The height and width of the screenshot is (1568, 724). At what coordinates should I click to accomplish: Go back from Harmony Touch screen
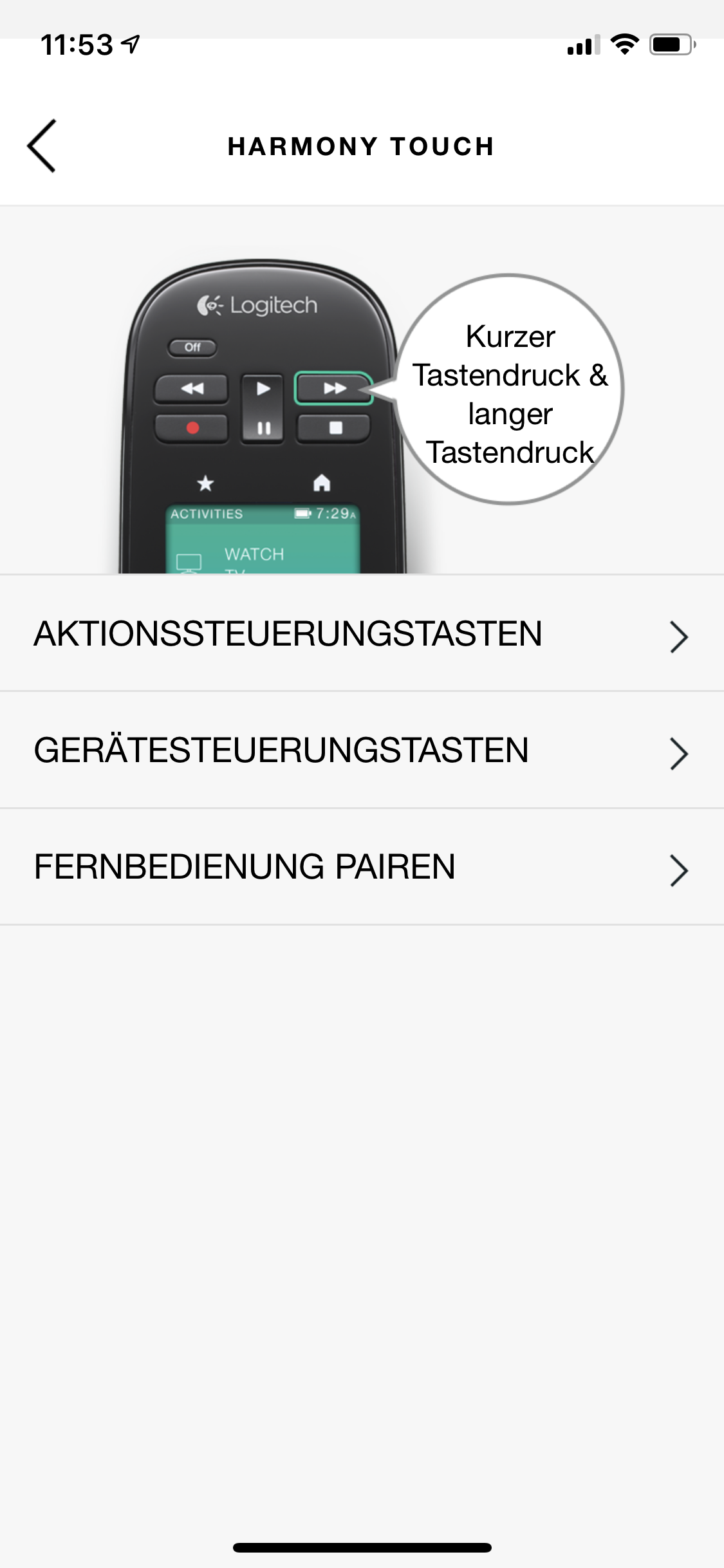coord(42,146)
